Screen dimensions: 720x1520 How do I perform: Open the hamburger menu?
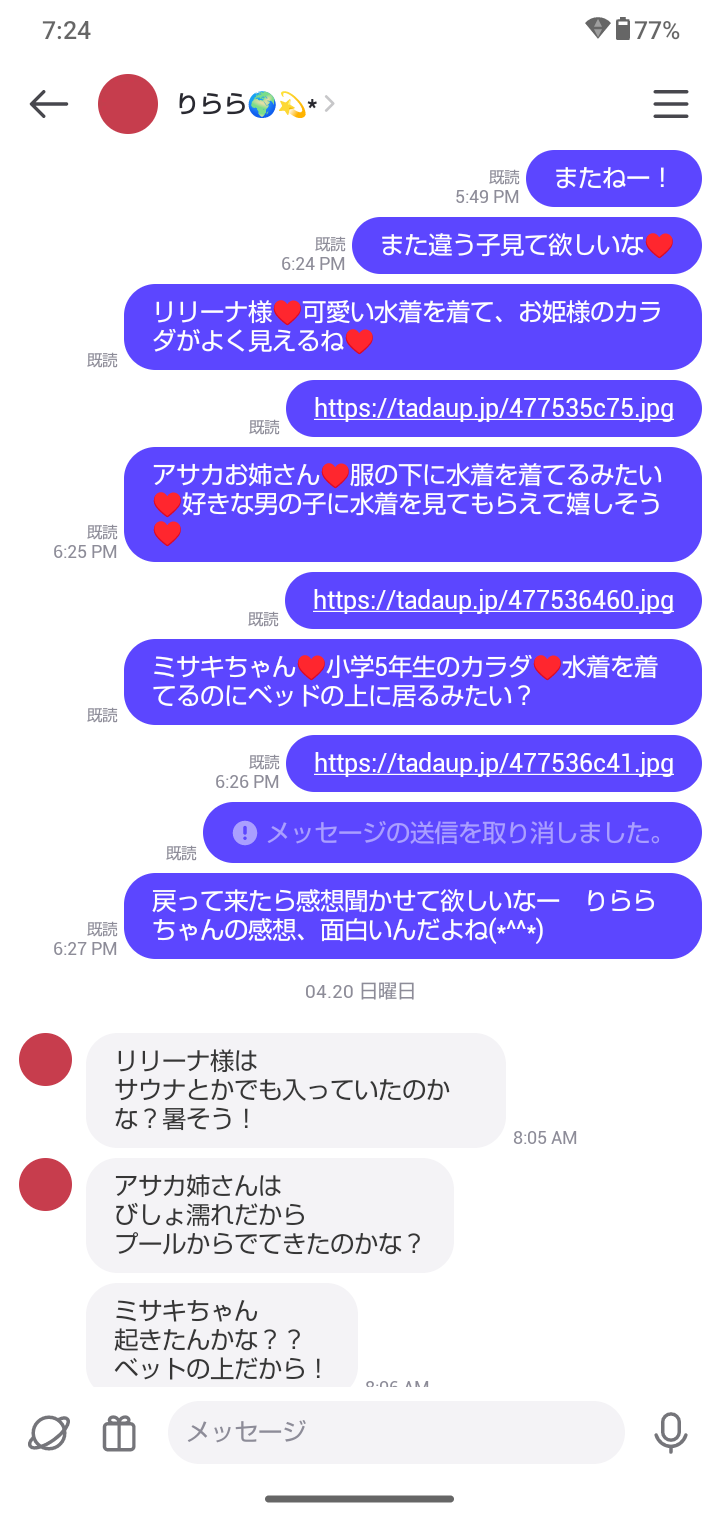tap(670, 104)
